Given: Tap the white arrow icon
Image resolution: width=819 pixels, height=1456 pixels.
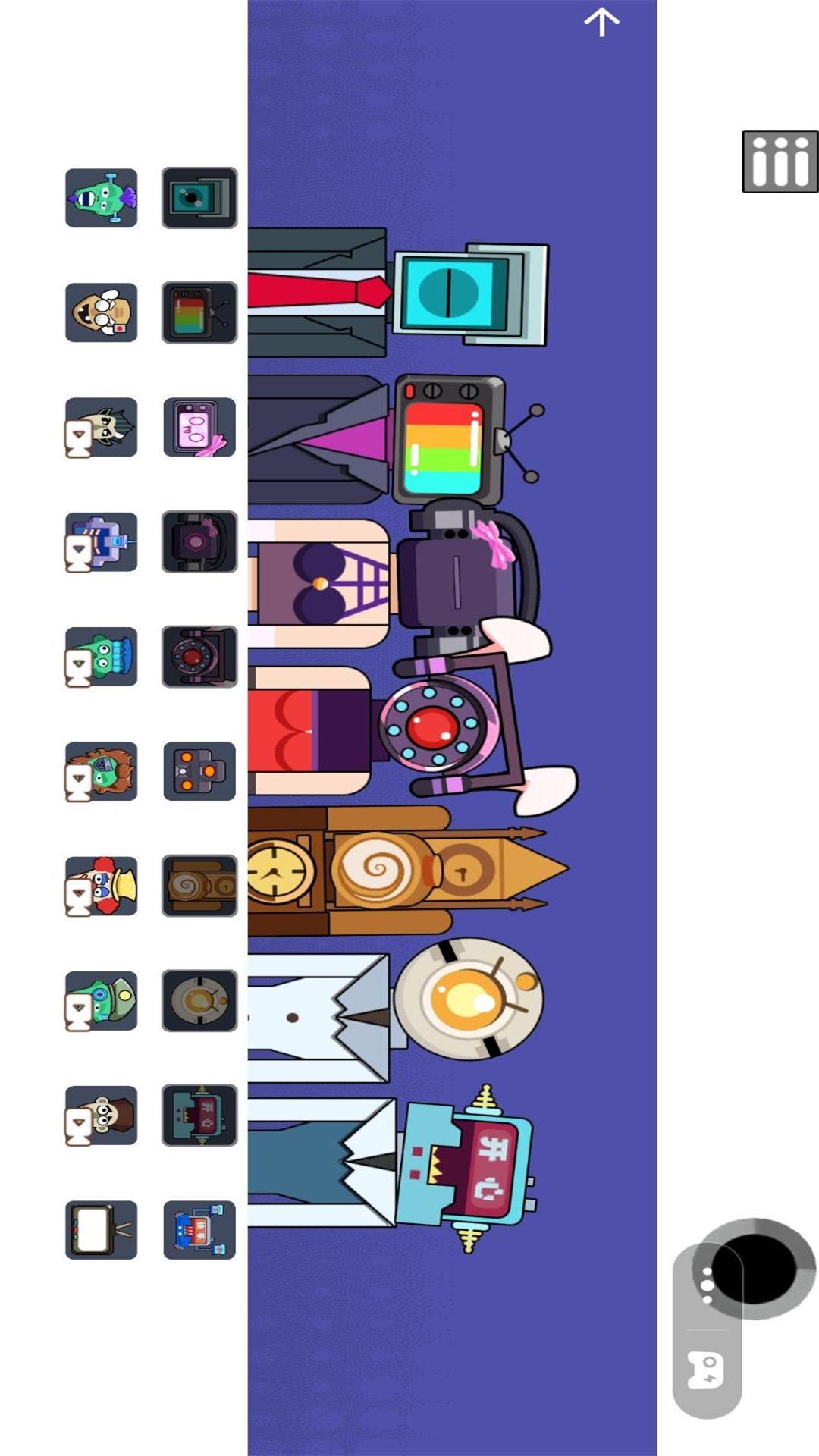Looking at the screenshot, I should (601, 22).
